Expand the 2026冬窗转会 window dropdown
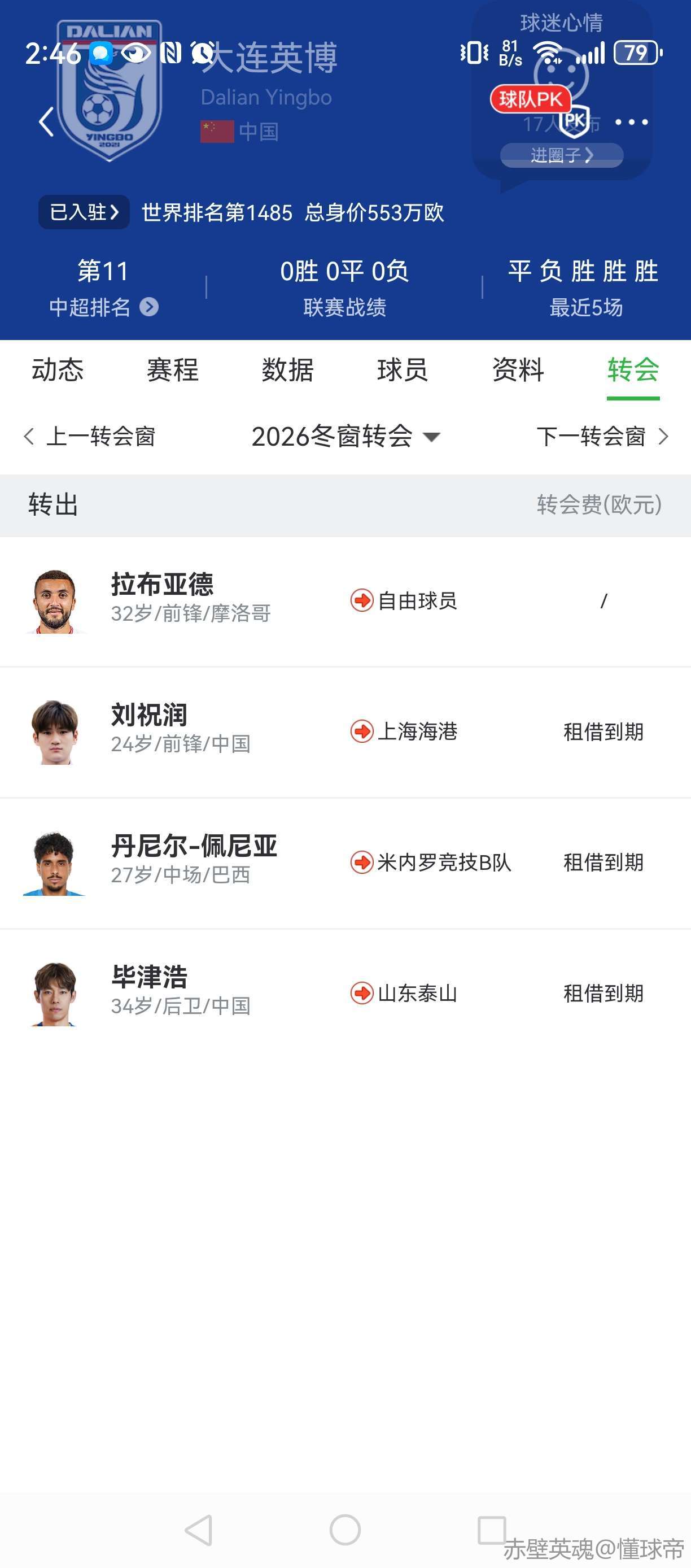 pos(345,437)
